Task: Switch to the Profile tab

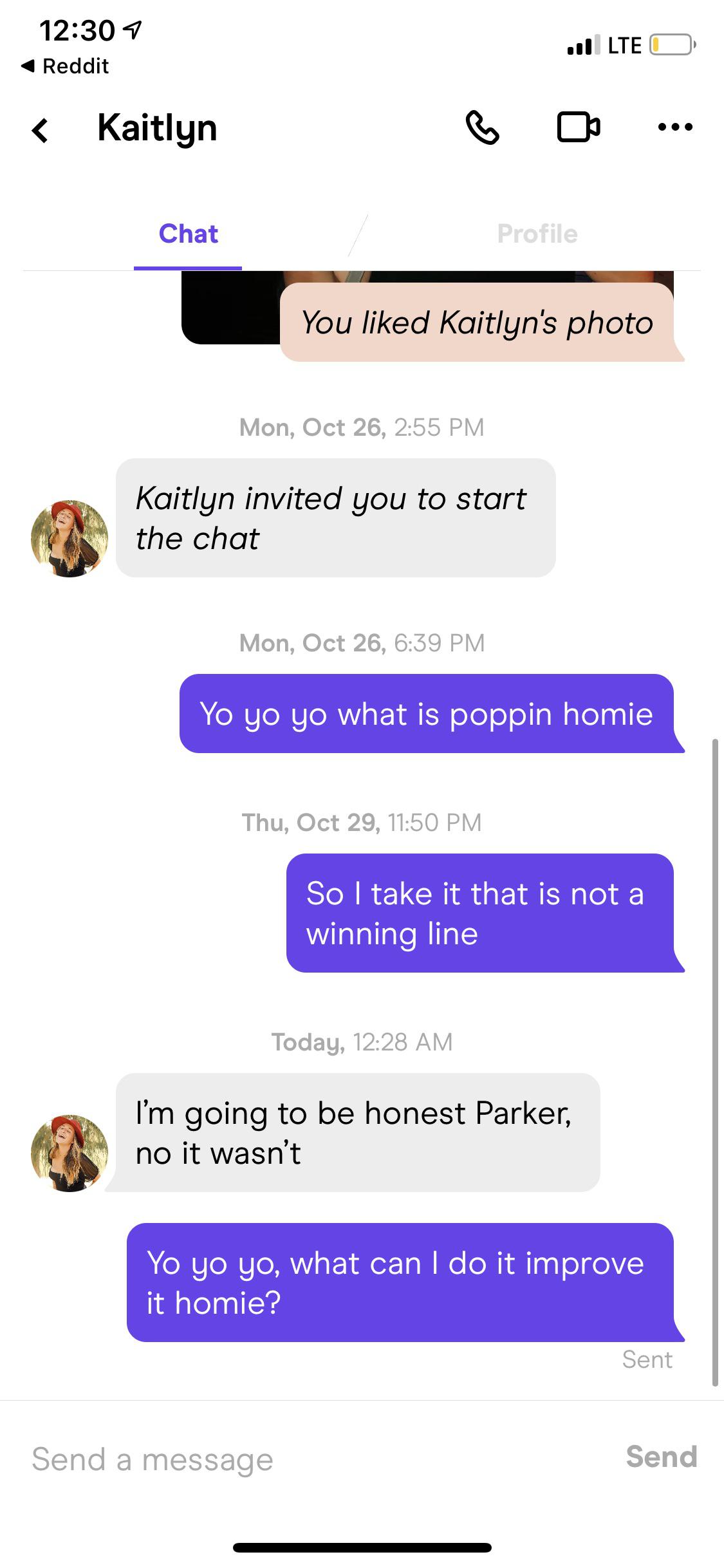Action: tap(537, 234)
